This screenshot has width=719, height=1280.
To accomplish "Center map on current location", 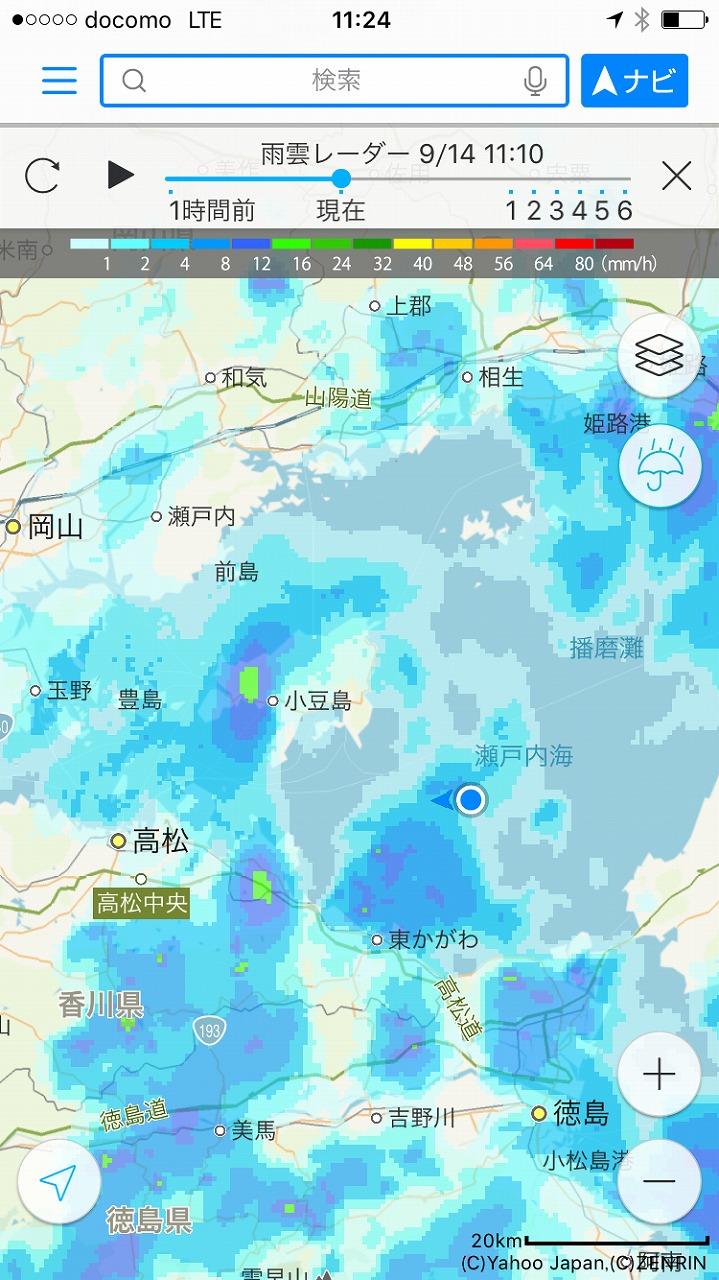I will click(59, 1182).
